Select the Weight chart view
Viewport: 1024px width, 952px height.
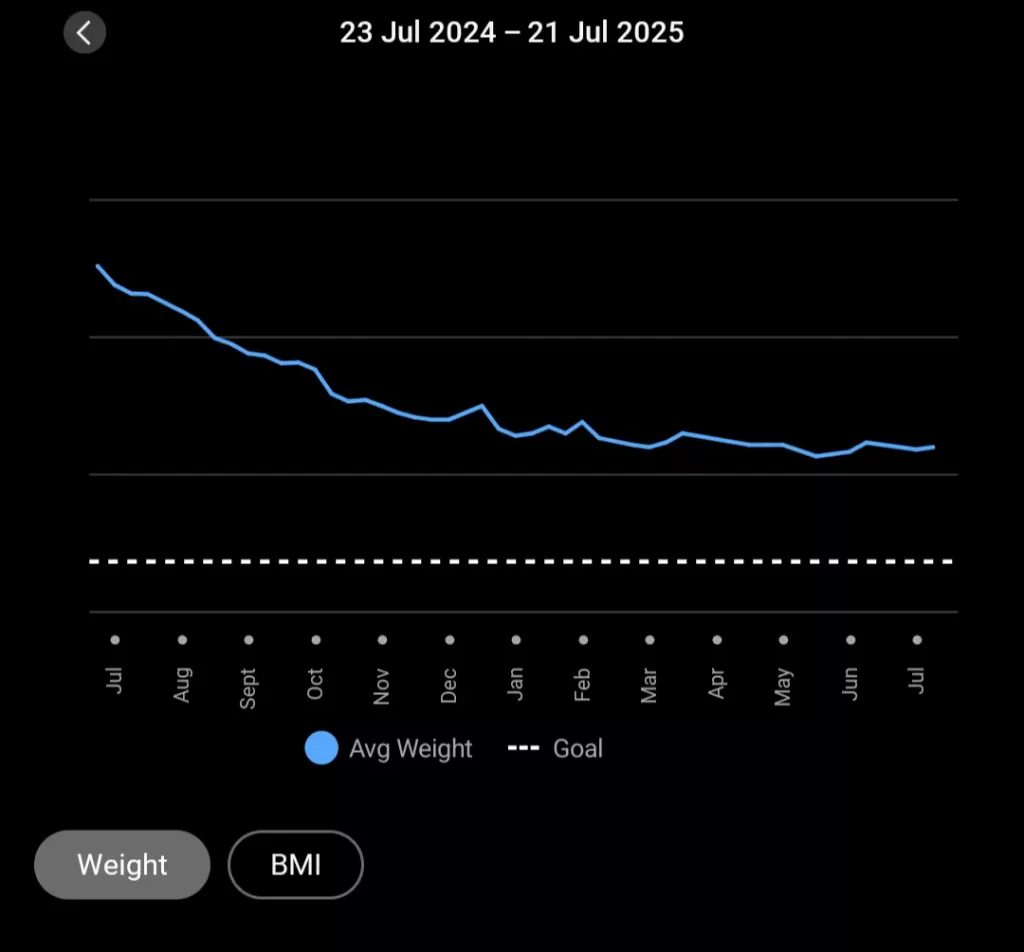coord(122,865)
